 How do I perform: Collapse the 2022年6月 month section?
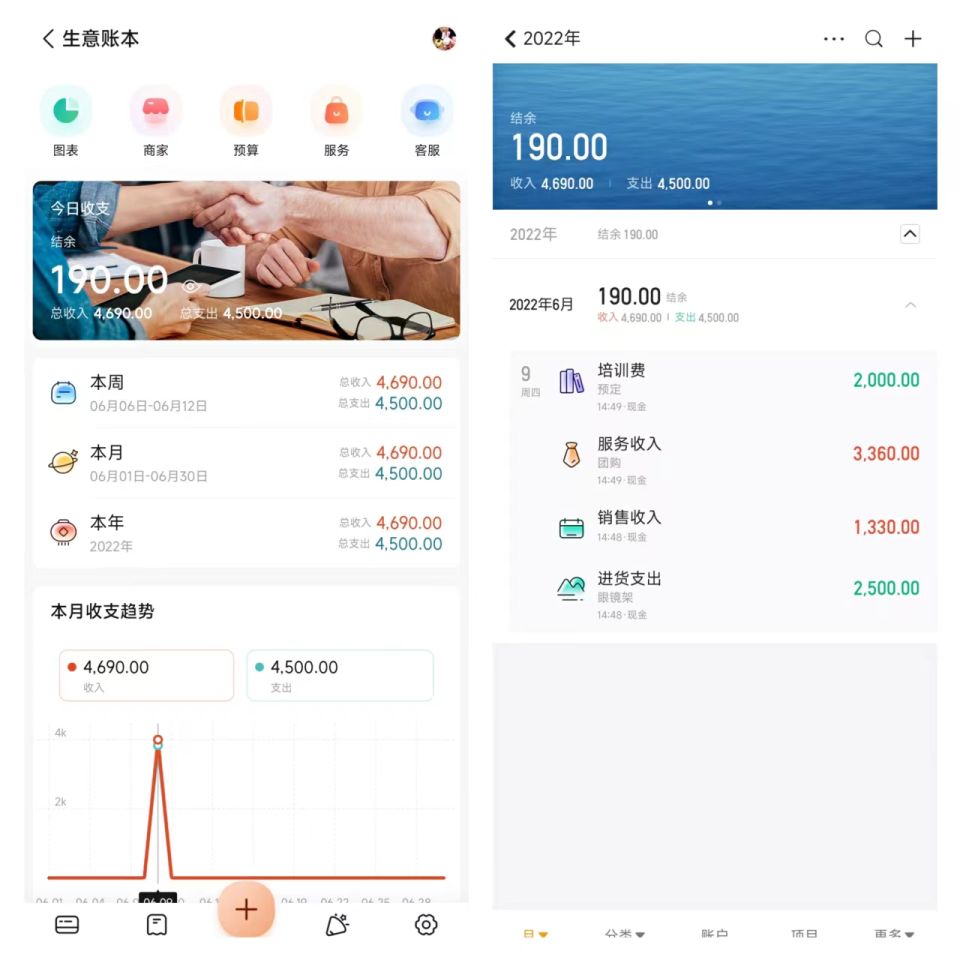coord(910,305)
